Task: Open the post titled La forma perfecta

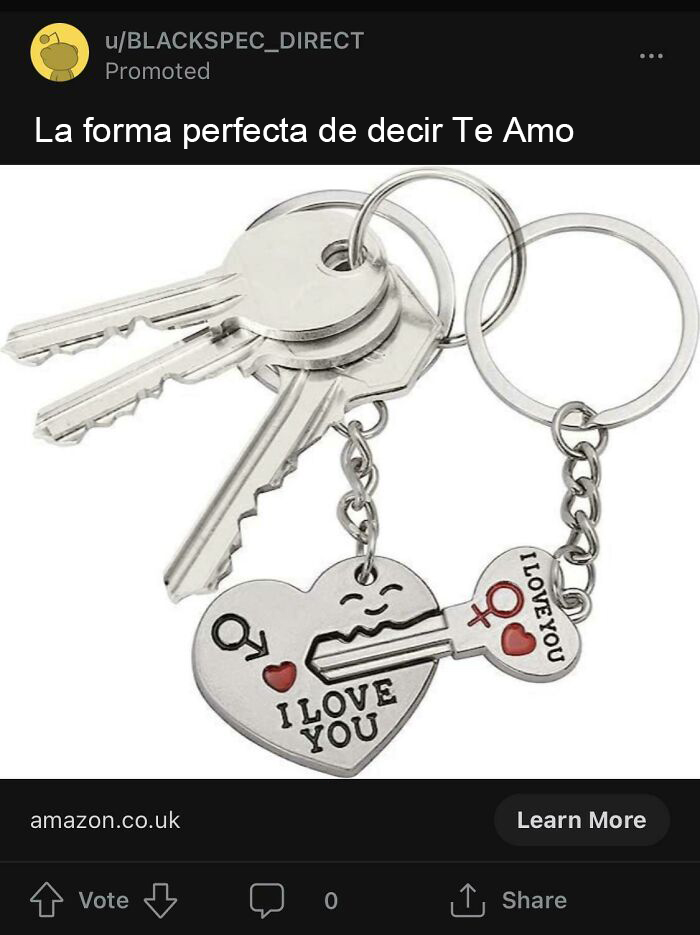Action: 304,130
